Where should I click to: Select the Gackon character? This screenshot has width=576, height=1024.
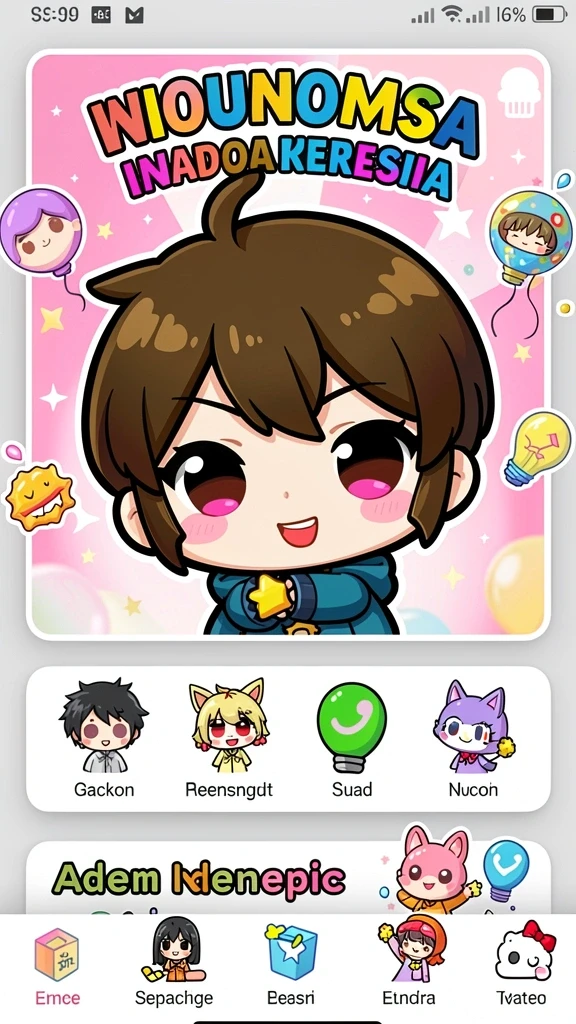[x=104, y=739]
